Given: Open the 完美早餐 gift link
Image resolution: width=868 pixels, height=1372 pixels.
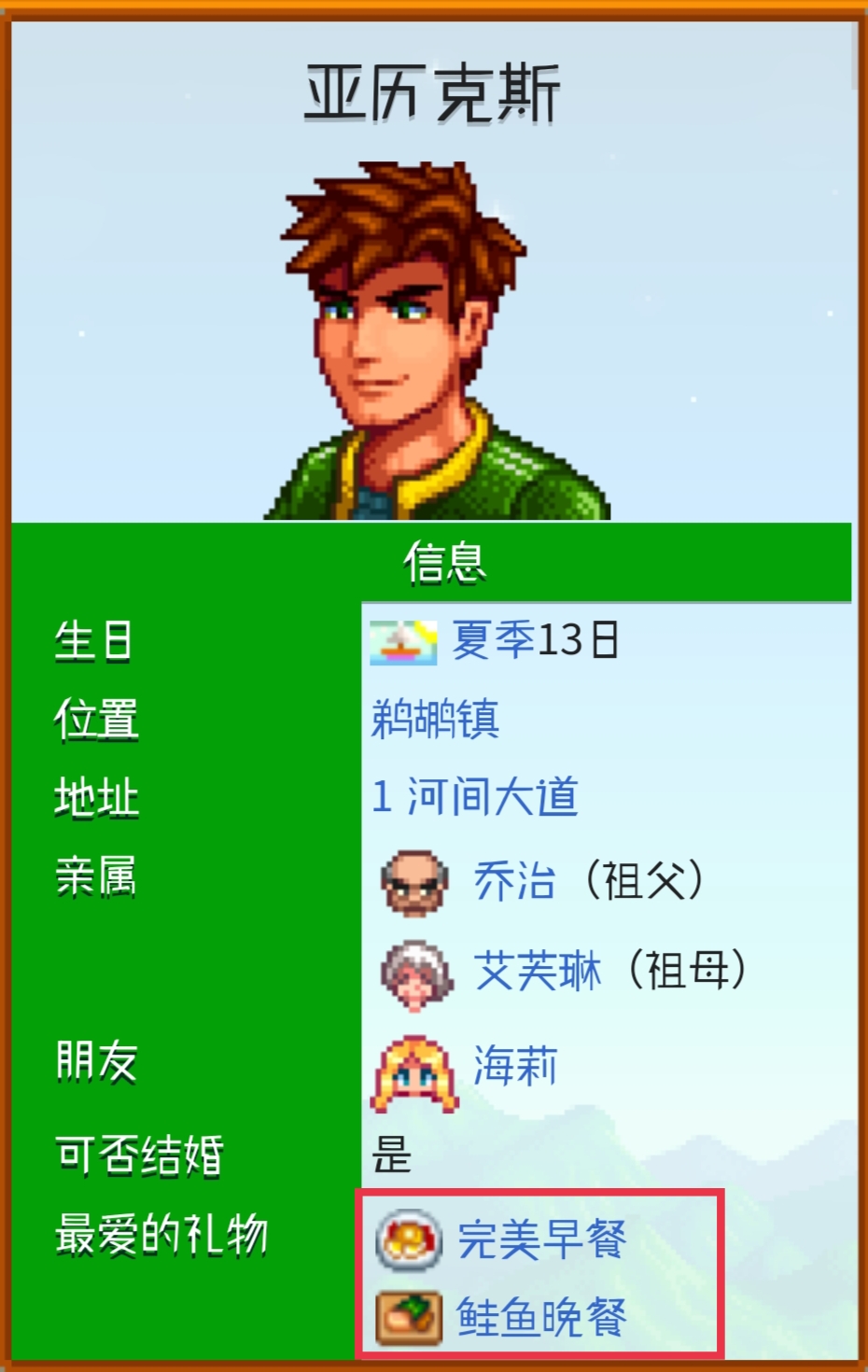Looking at the screenshot, I should [541, 1239].
